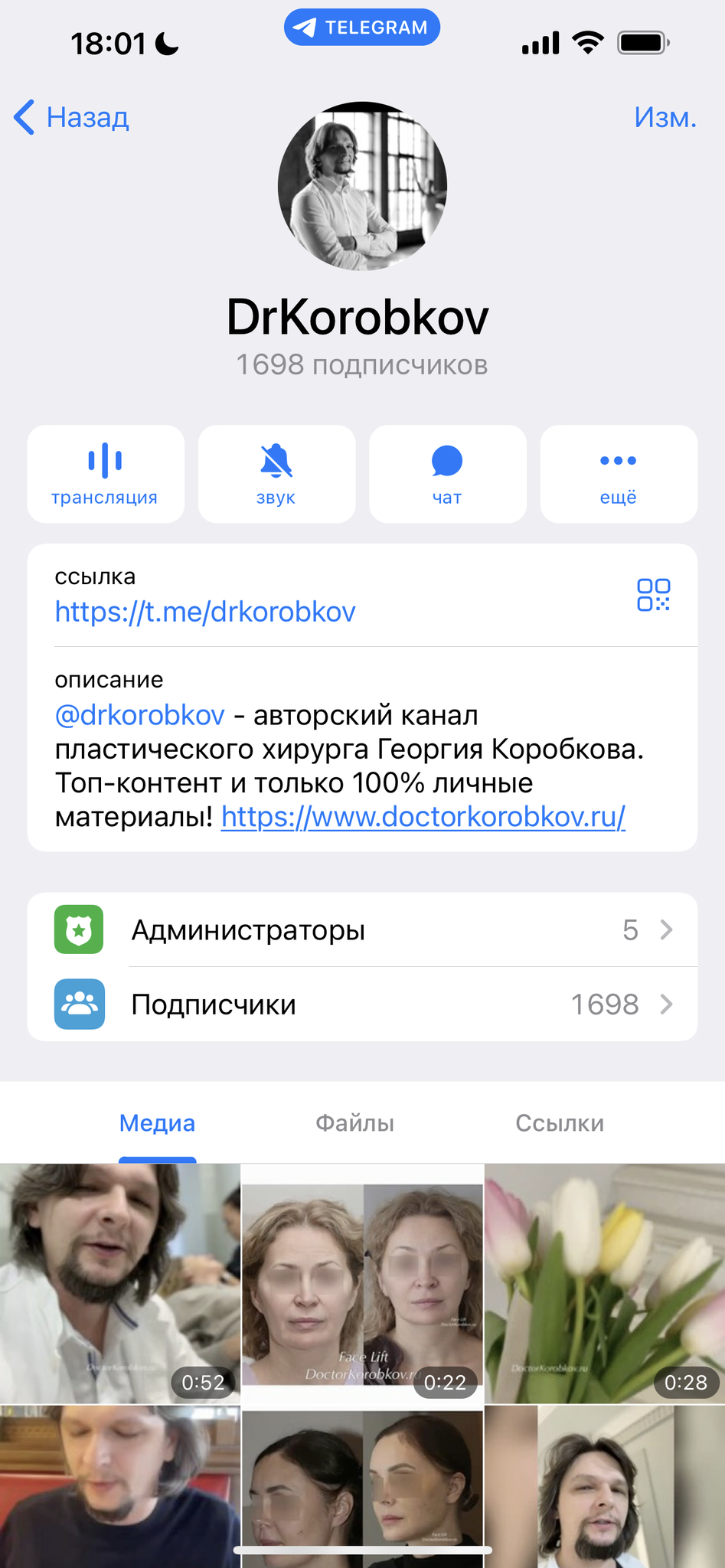Switch to the Файлы tab
This screenshot has height=1568, width=725.
[354, 1123]
